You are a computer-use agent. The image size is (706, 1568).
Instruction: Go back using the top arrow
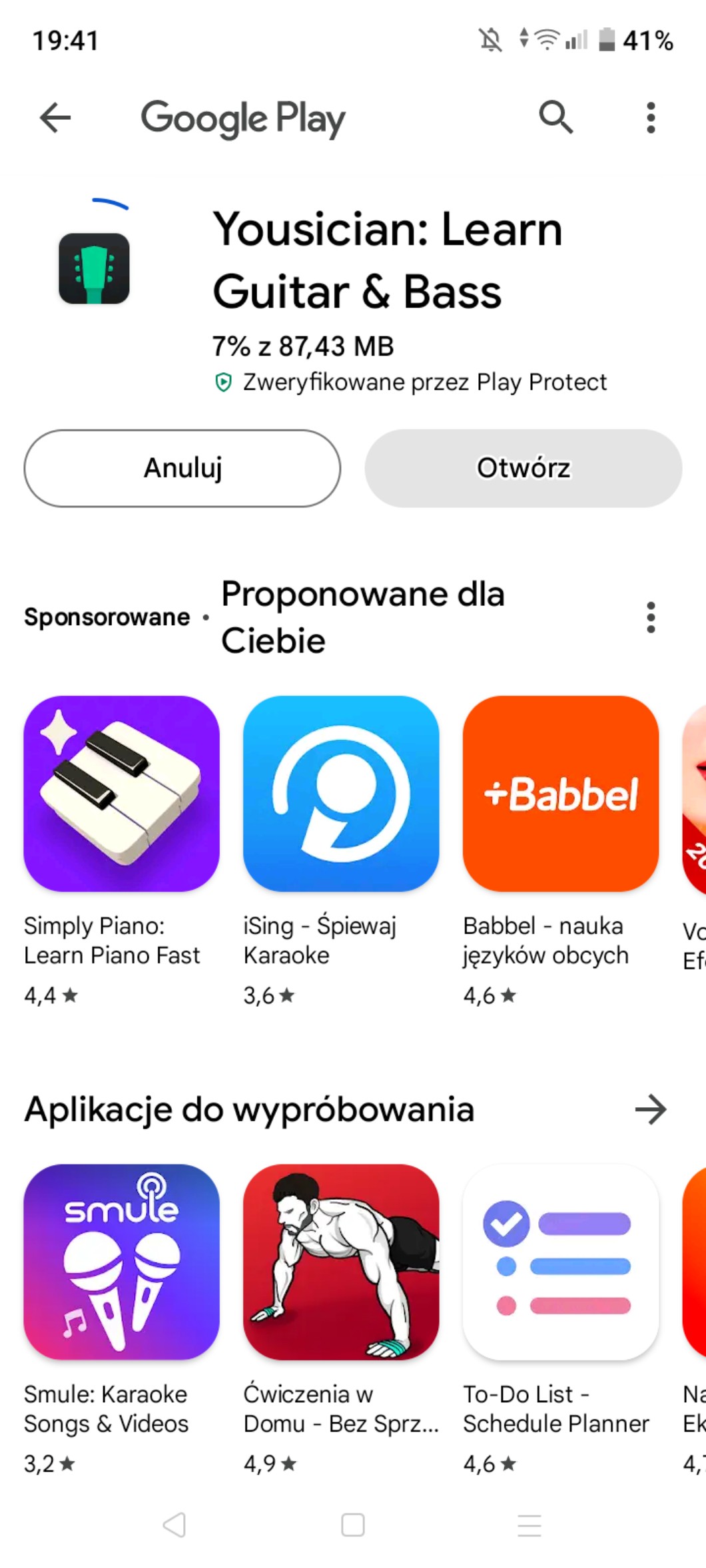click(x=55, y=119)
